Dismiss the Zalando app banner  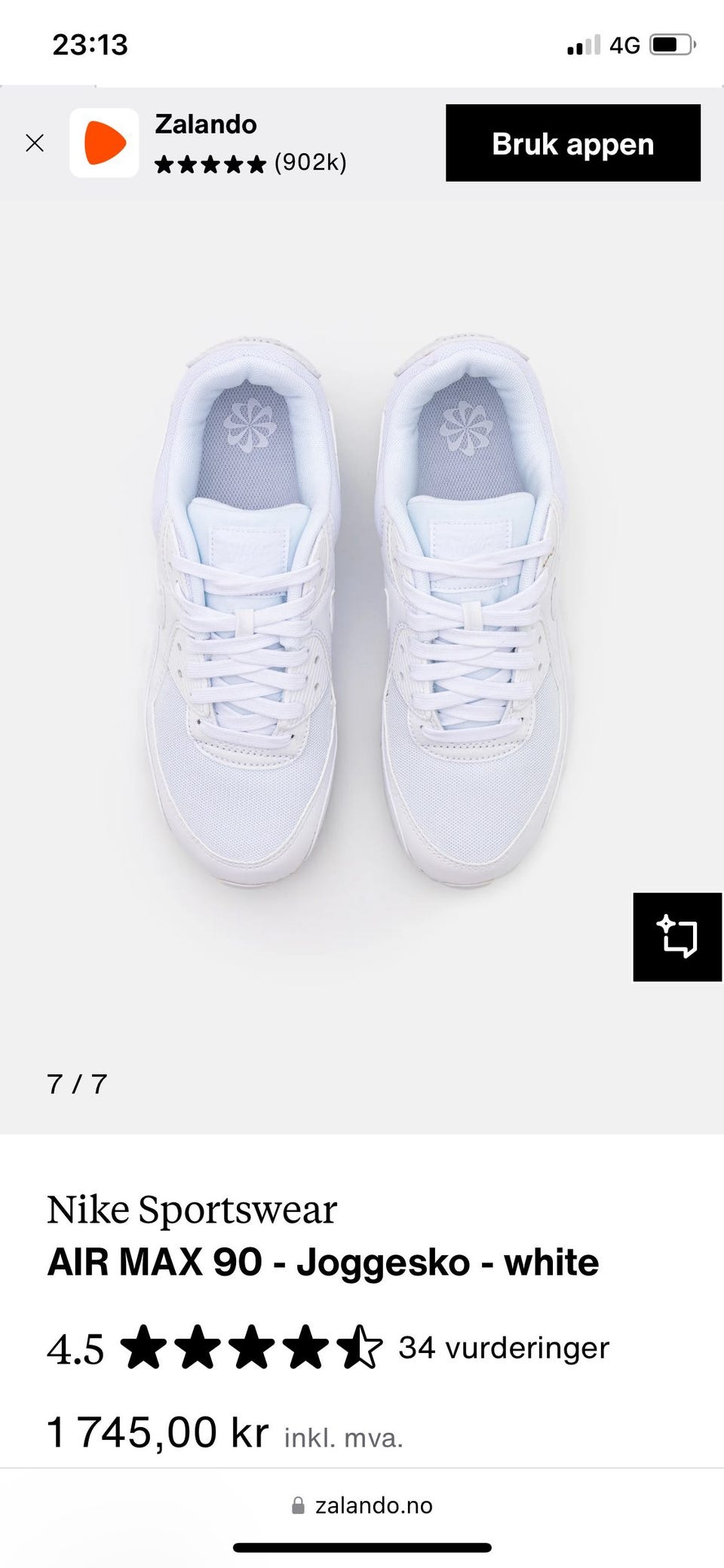coord(35,143)
